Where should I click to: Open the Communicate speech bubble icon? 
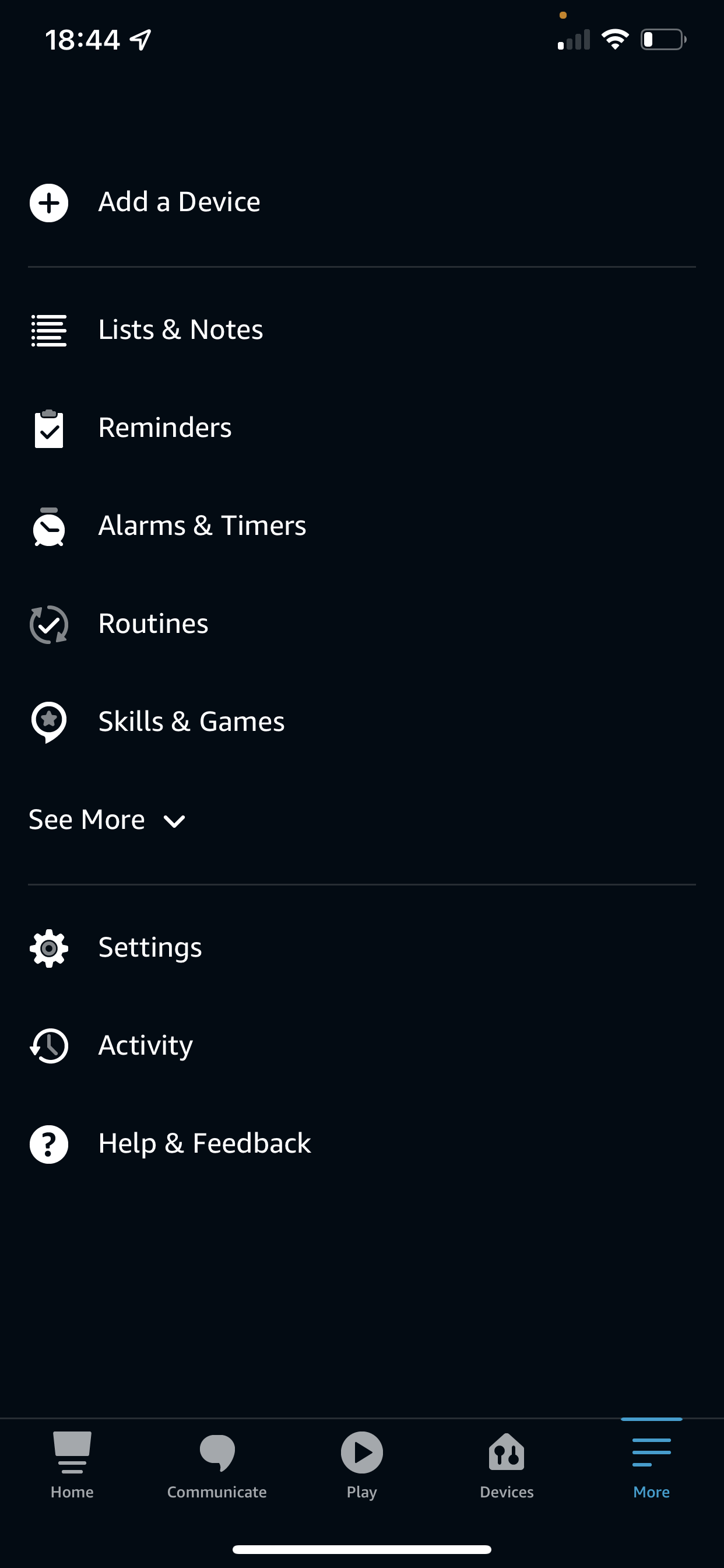(x=217, y=1457)
